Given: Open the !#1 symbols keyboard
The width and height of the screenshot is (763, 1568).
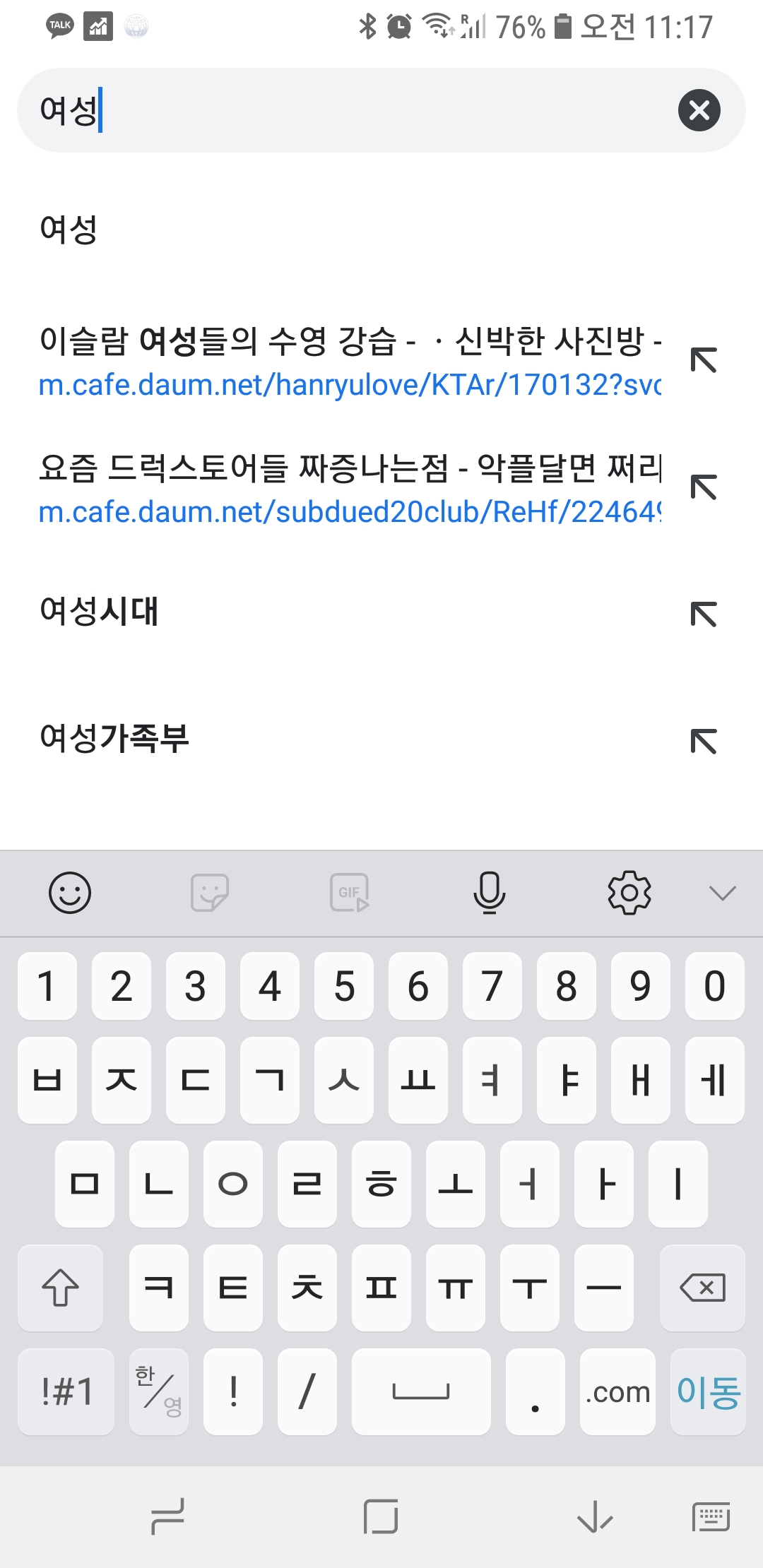Looking at the screenshot, I should click(66, 1391).
